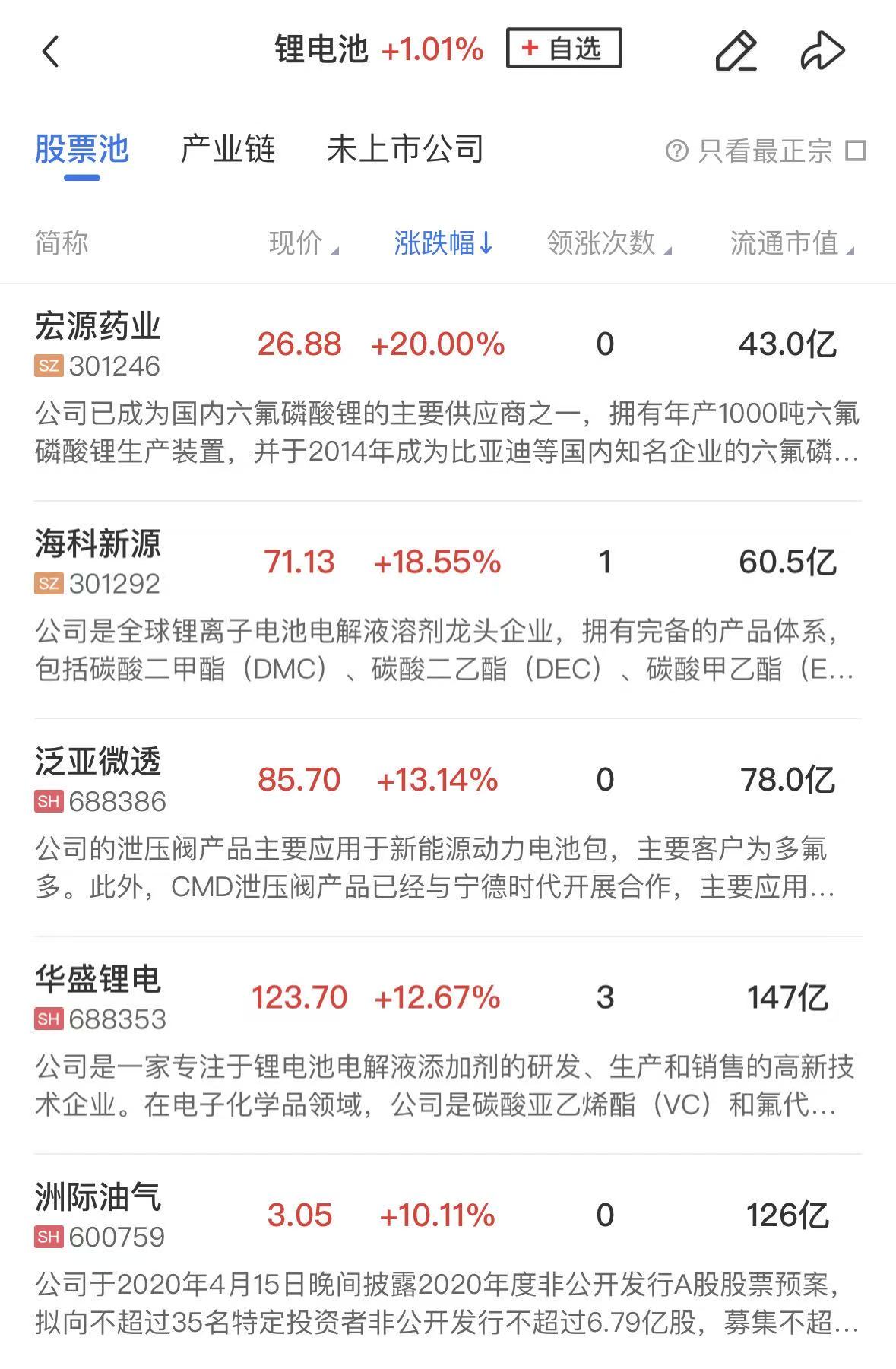The image size is (896, 1369).
Task: Switch to the 产业链 tab
Action: 227,149
